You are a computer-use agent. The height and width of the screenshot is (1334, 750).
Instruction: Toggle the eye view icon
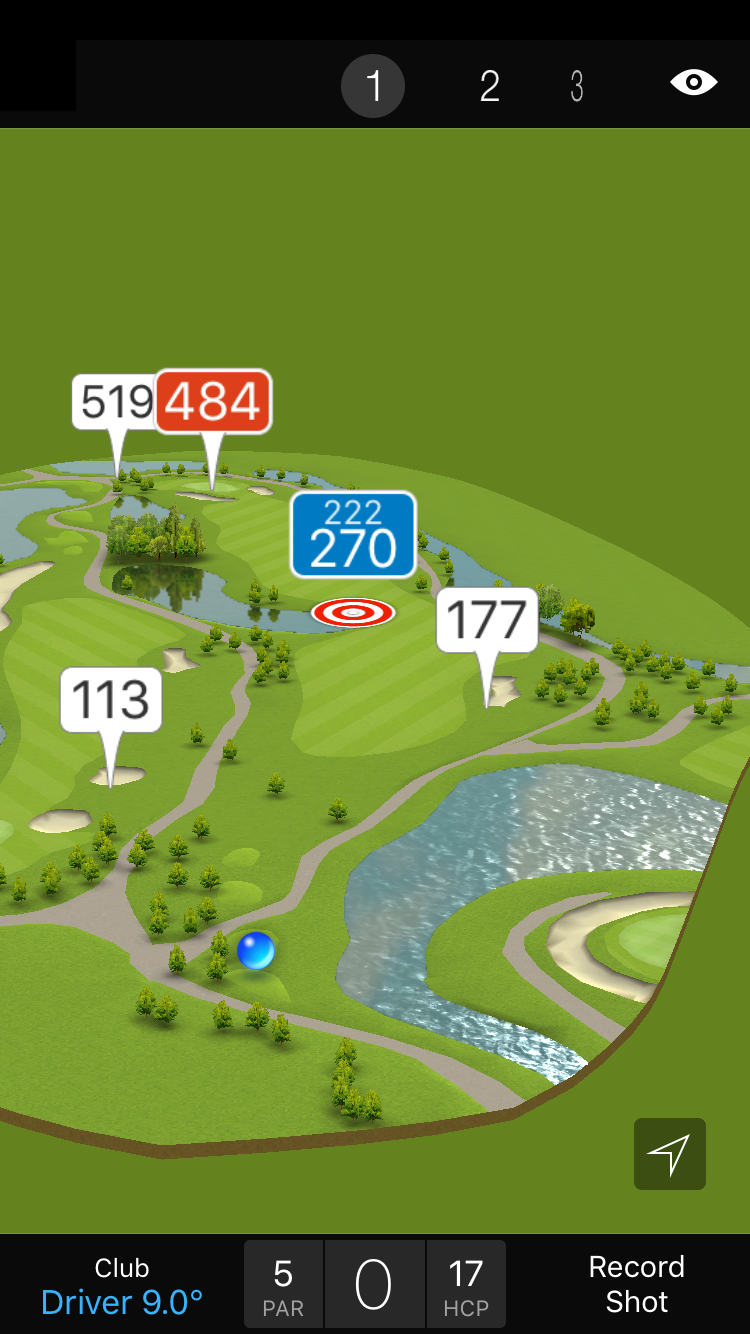(x=694, y=83)
